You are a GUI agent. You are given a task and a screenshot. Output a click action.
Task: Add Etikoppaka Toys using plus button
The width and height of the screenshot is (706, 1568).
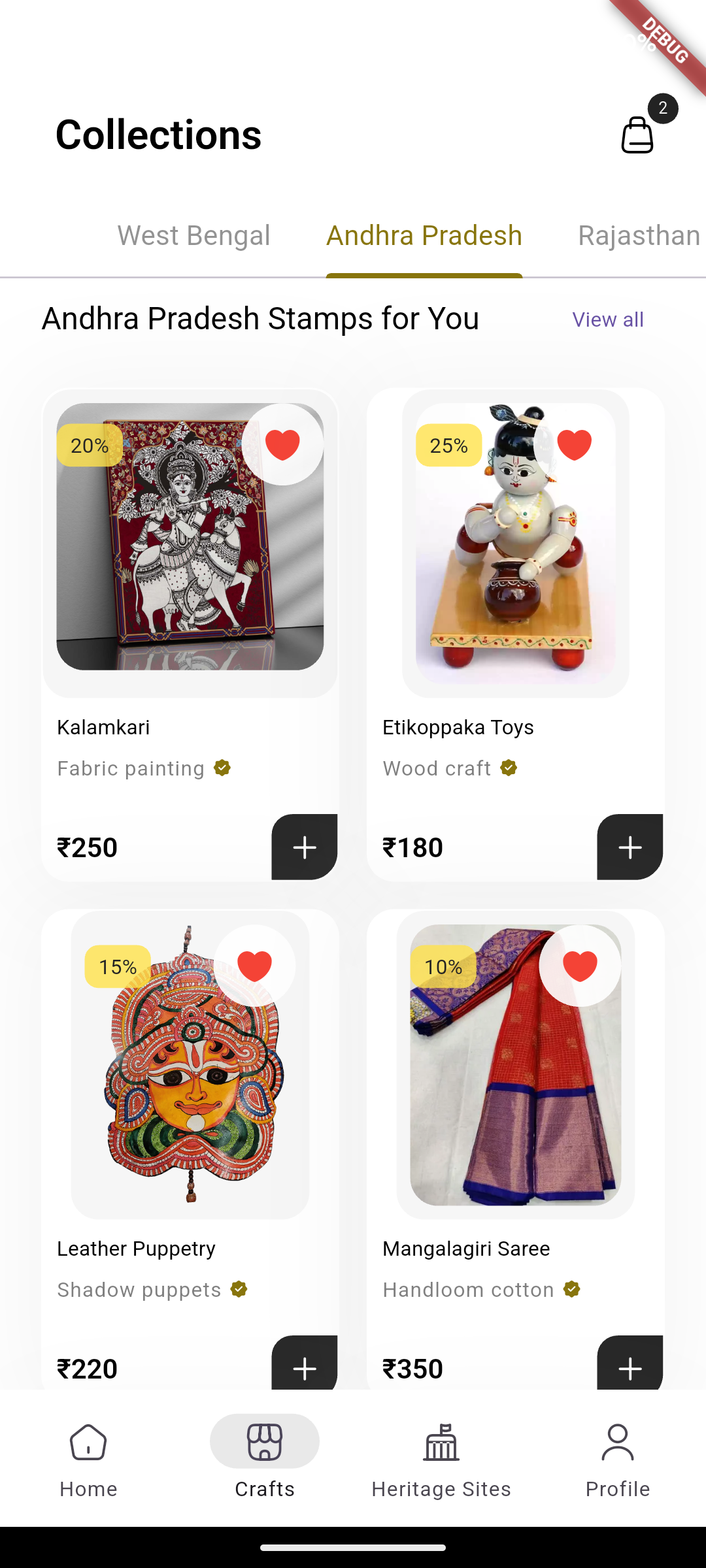tap(629, 847)
